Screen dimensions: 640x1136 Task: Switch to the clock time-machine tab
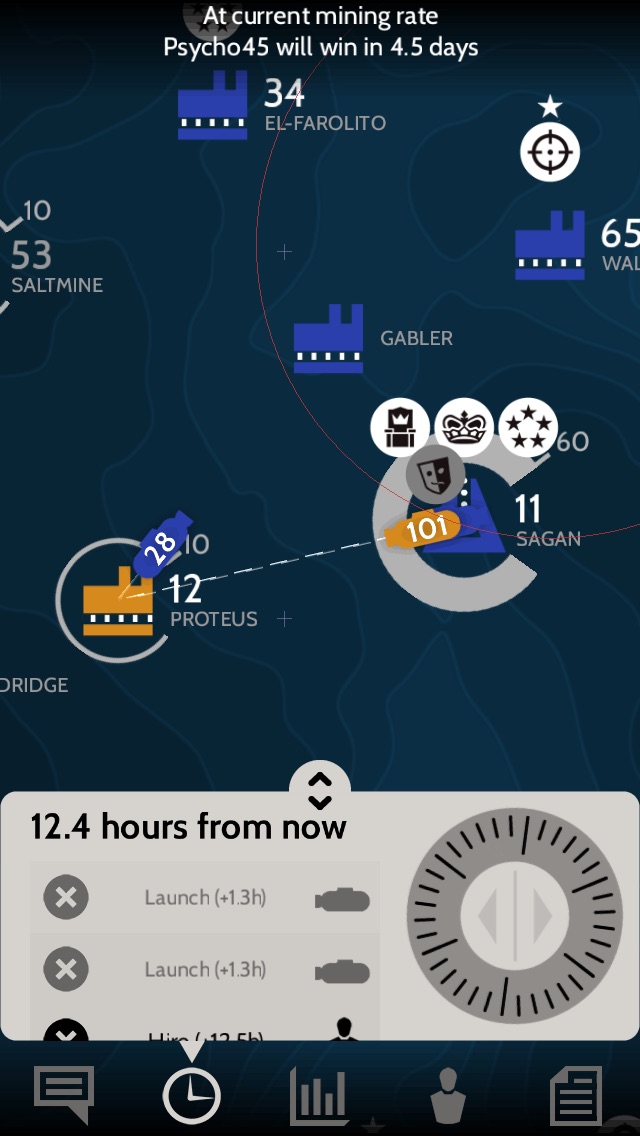[191, 1096]
